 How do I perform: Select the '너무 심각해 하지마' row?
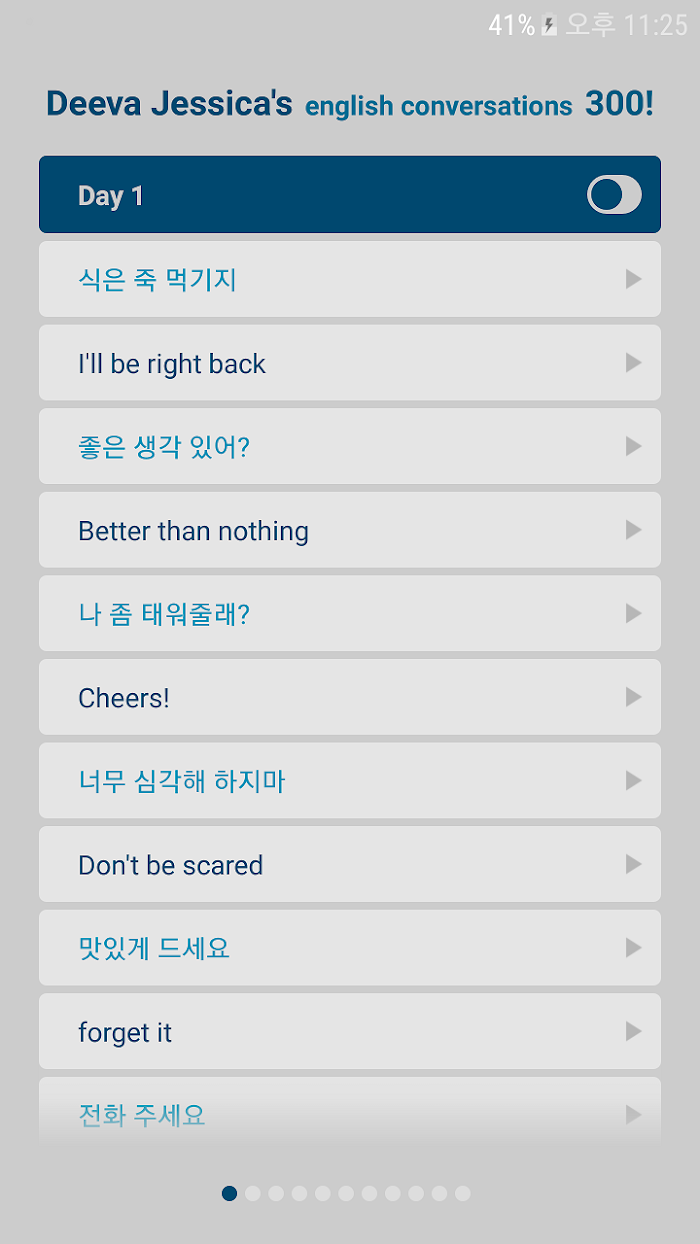350,781
